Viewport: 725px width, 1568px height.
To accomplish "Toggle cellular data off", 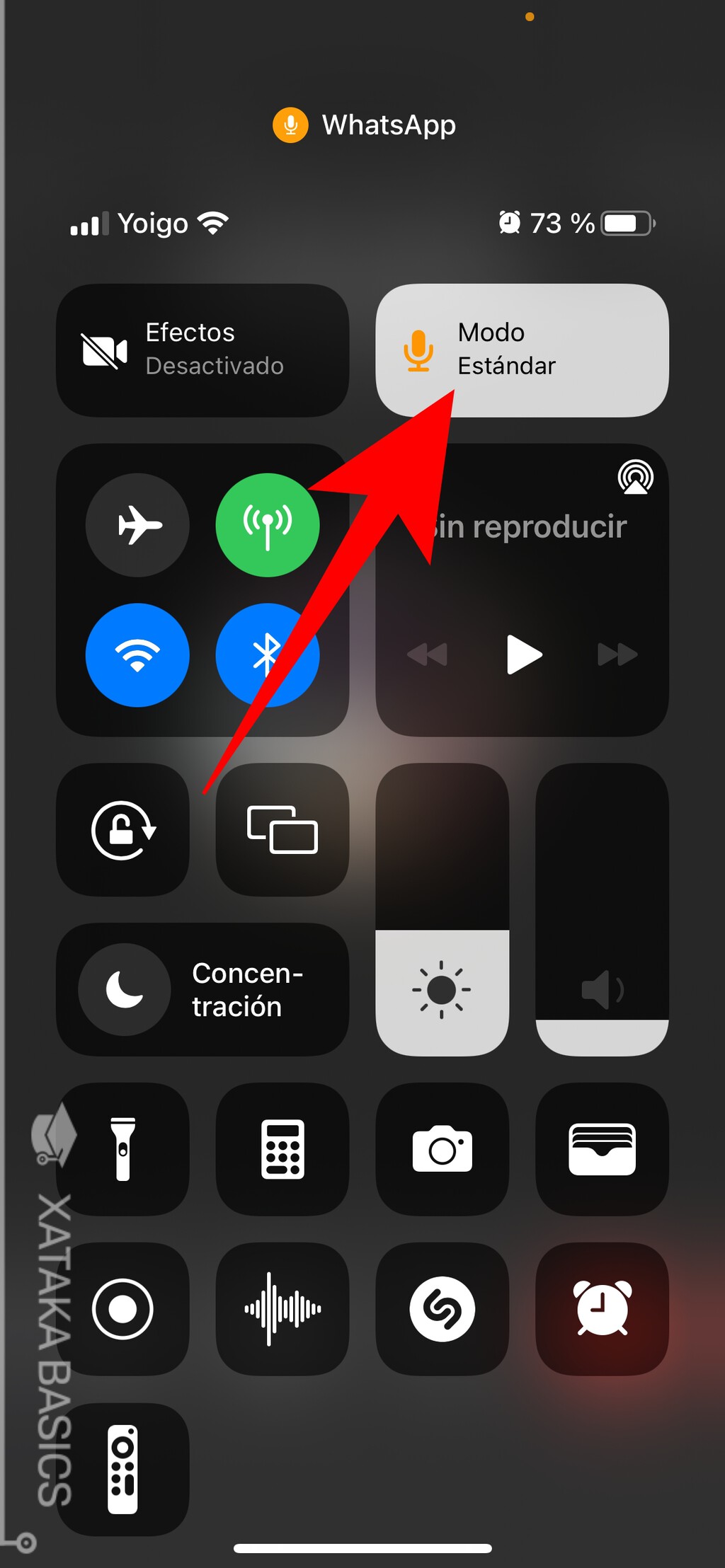I will click(x=268, y=524).
